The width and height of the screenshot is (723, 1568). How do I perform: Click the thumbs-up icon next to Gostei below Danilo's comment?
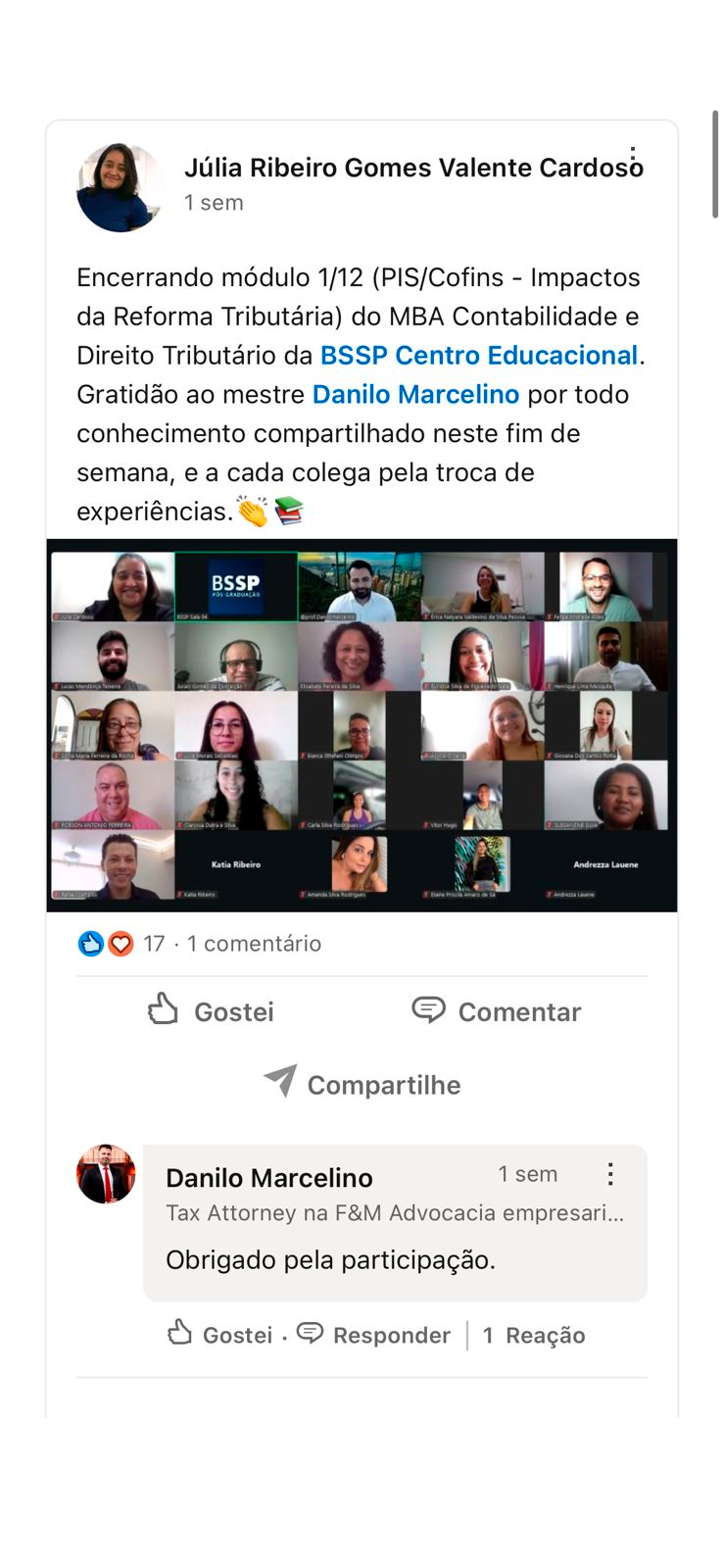179,1334
